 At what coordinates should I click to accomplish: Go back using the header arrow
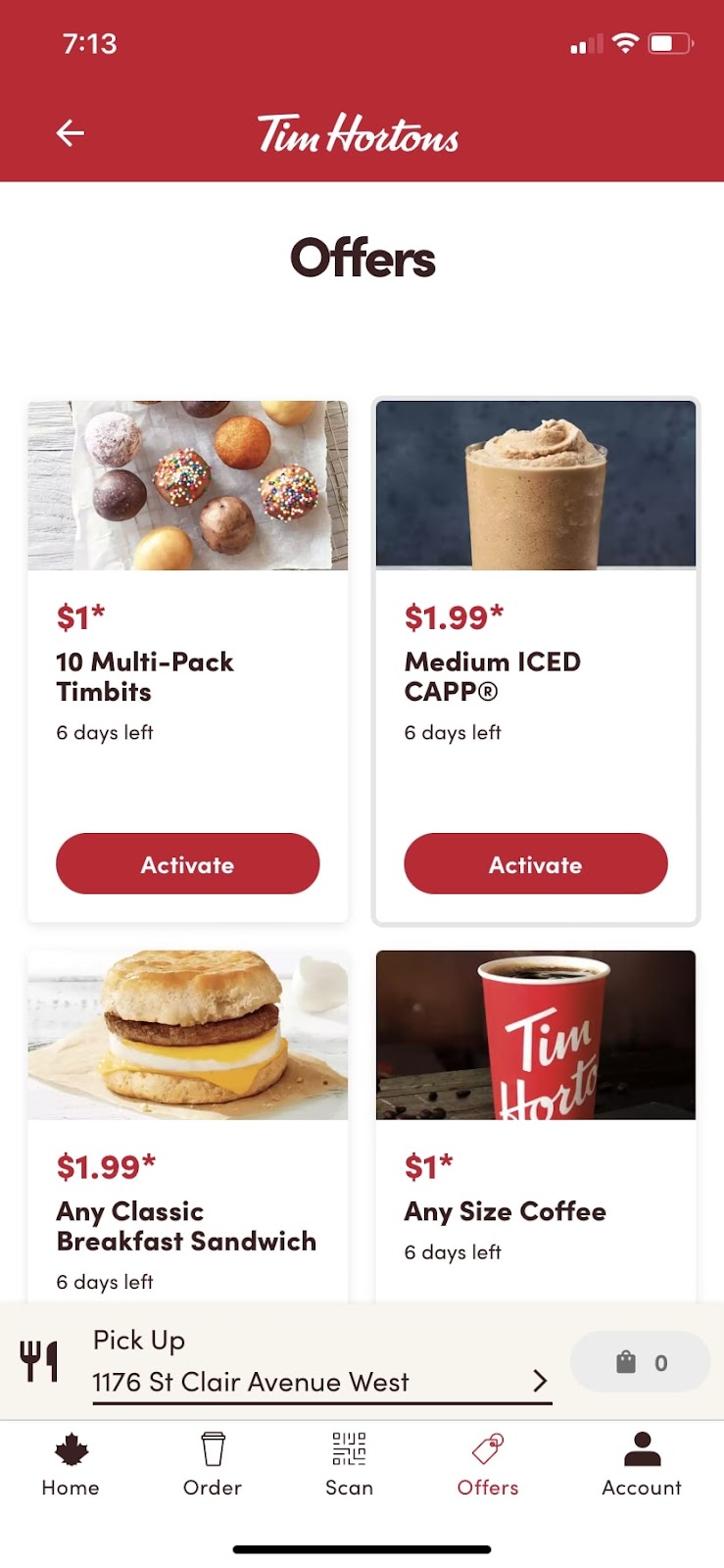click(x=71, y=133)
